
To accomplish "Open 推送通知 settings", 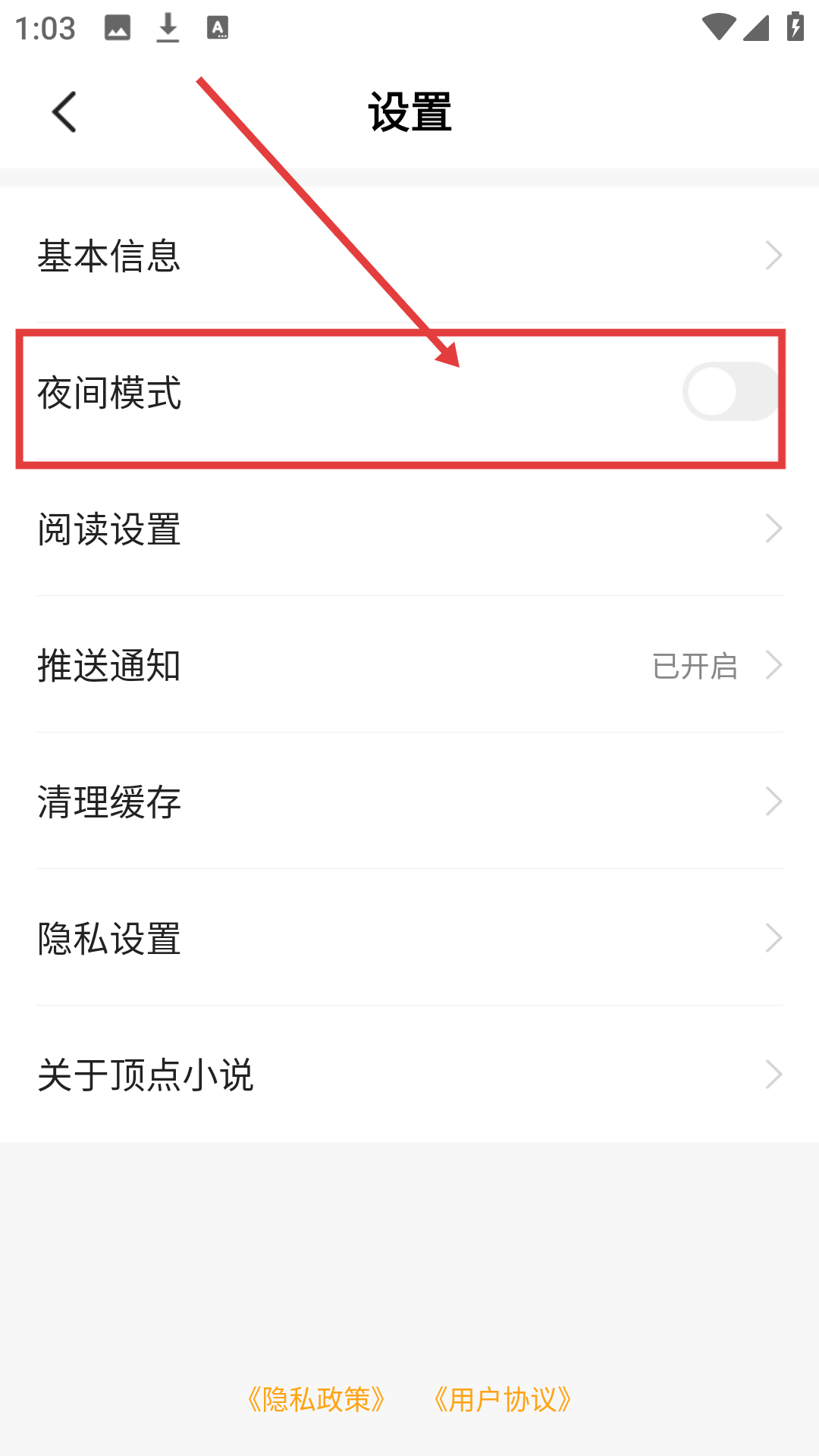I will [x=409, y=665].
